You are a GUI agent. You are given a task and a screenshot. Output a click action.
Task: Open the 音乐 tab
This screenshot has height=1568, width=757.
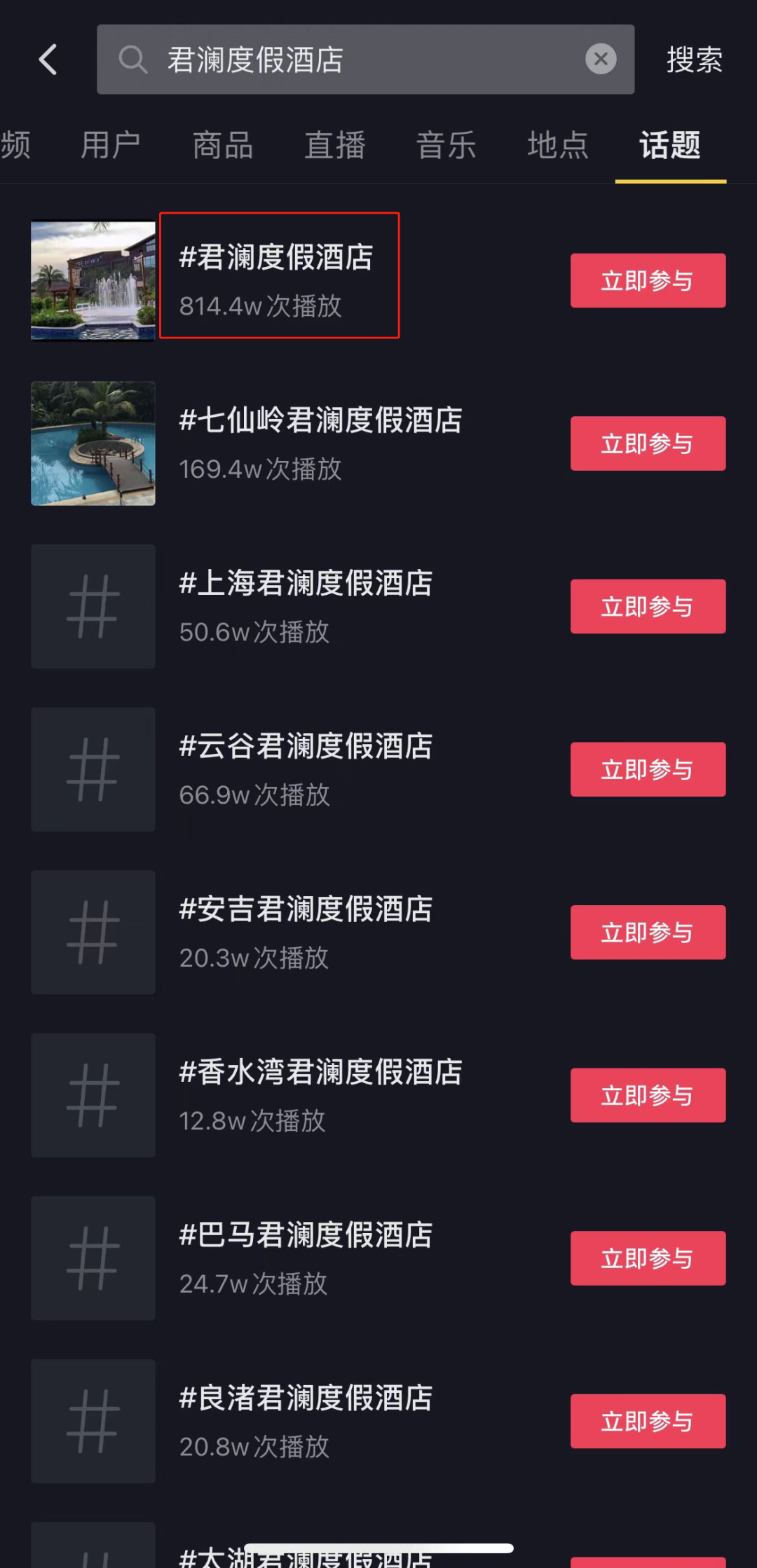point(446,146)
